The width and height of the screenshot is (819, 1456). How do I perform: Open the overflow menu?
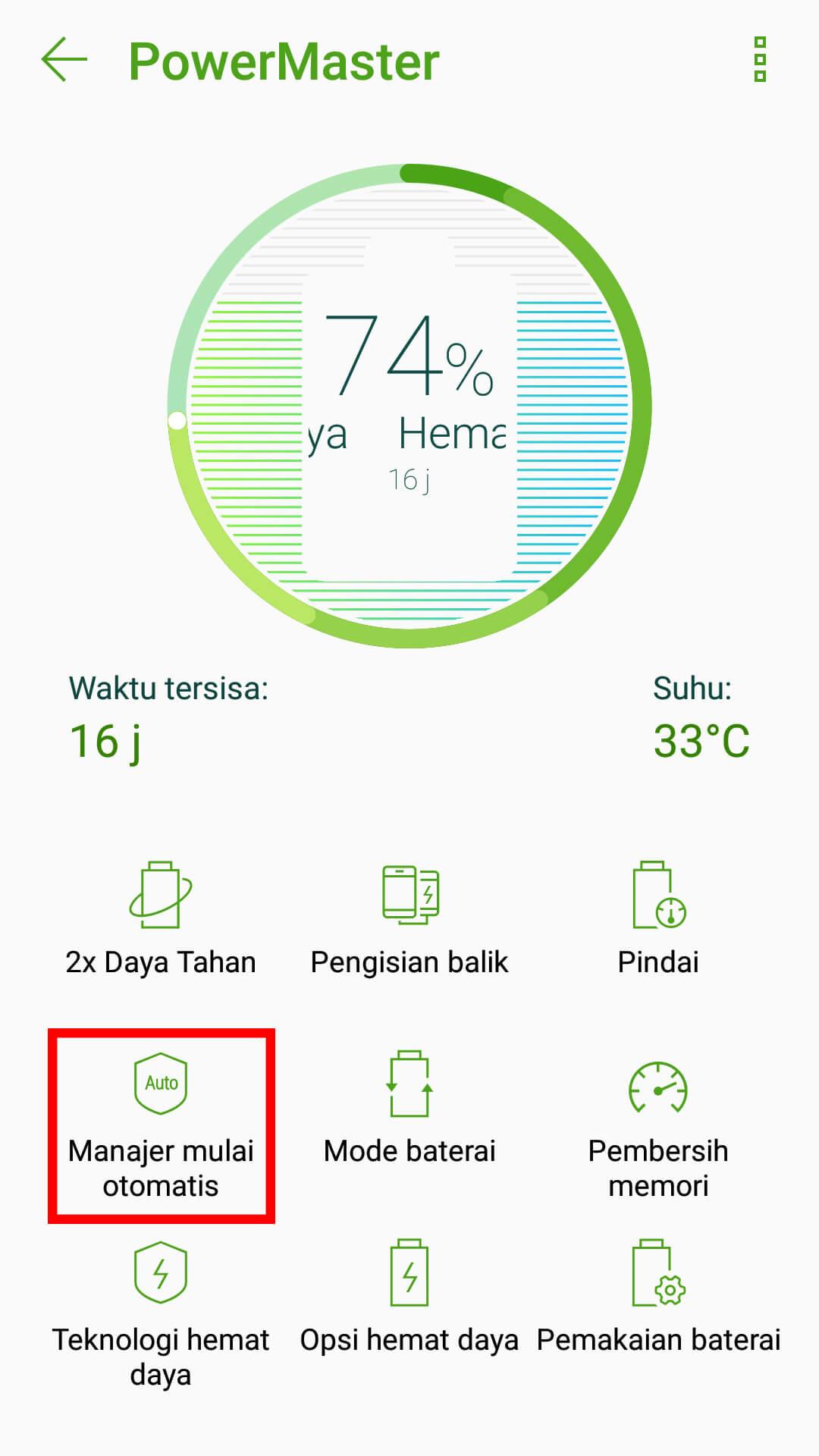(760, 60)
